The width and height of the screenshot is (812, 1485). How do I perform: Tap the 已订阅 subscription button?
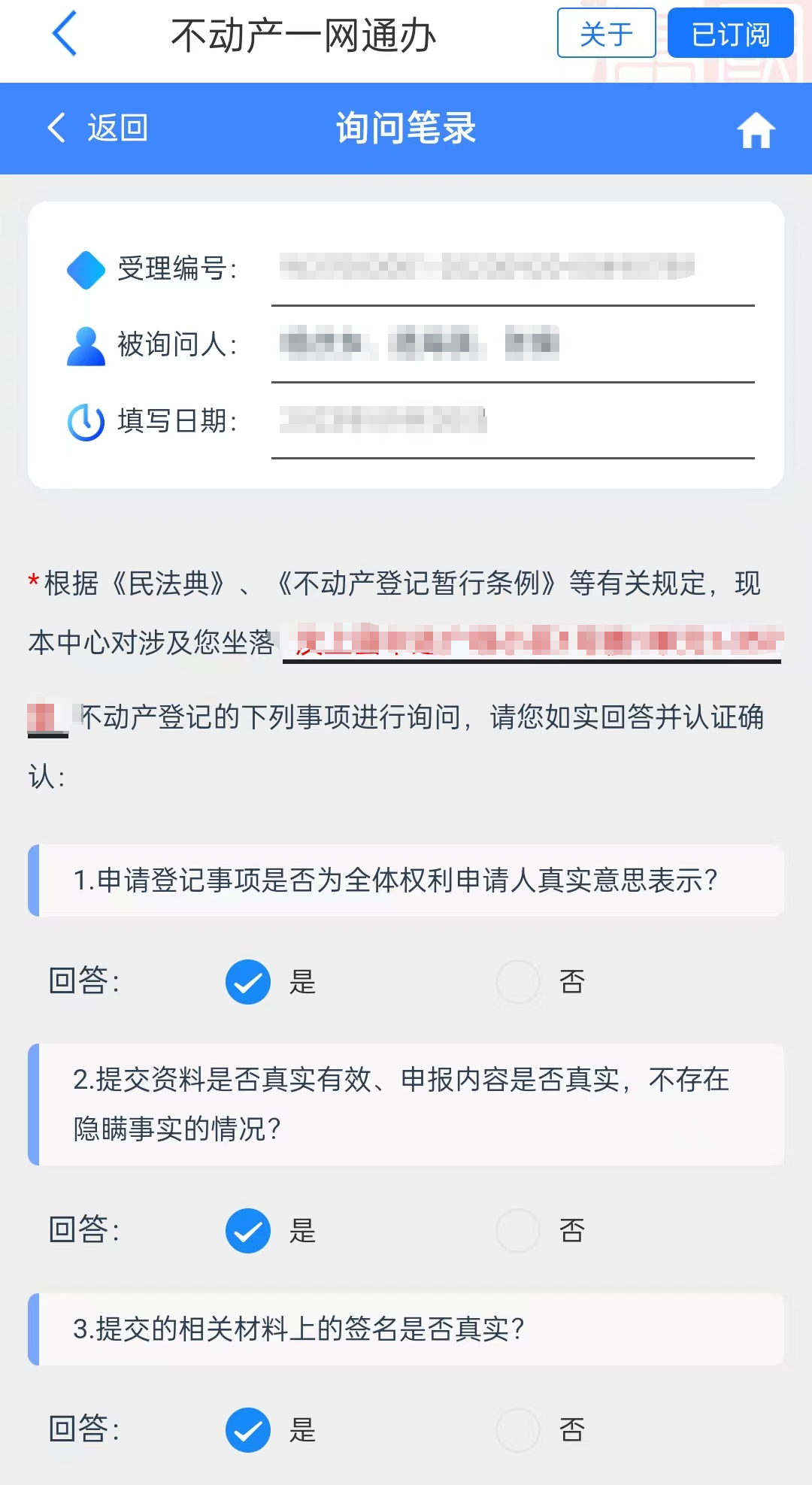click(730, 34)
